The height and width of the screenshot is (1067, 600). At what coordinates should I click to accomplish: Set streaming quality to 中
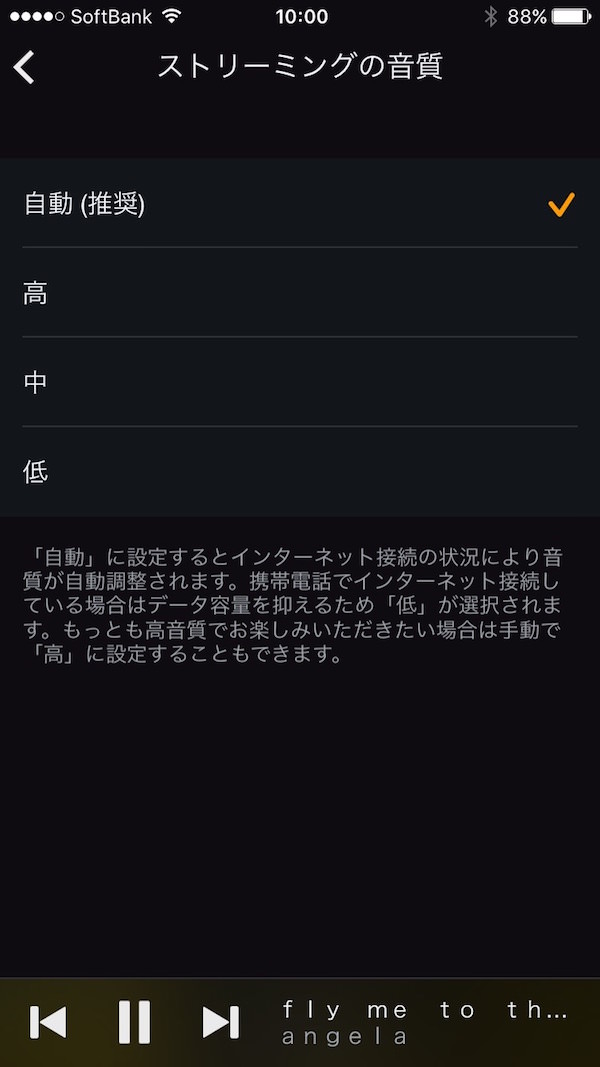[x=300, y=382]
